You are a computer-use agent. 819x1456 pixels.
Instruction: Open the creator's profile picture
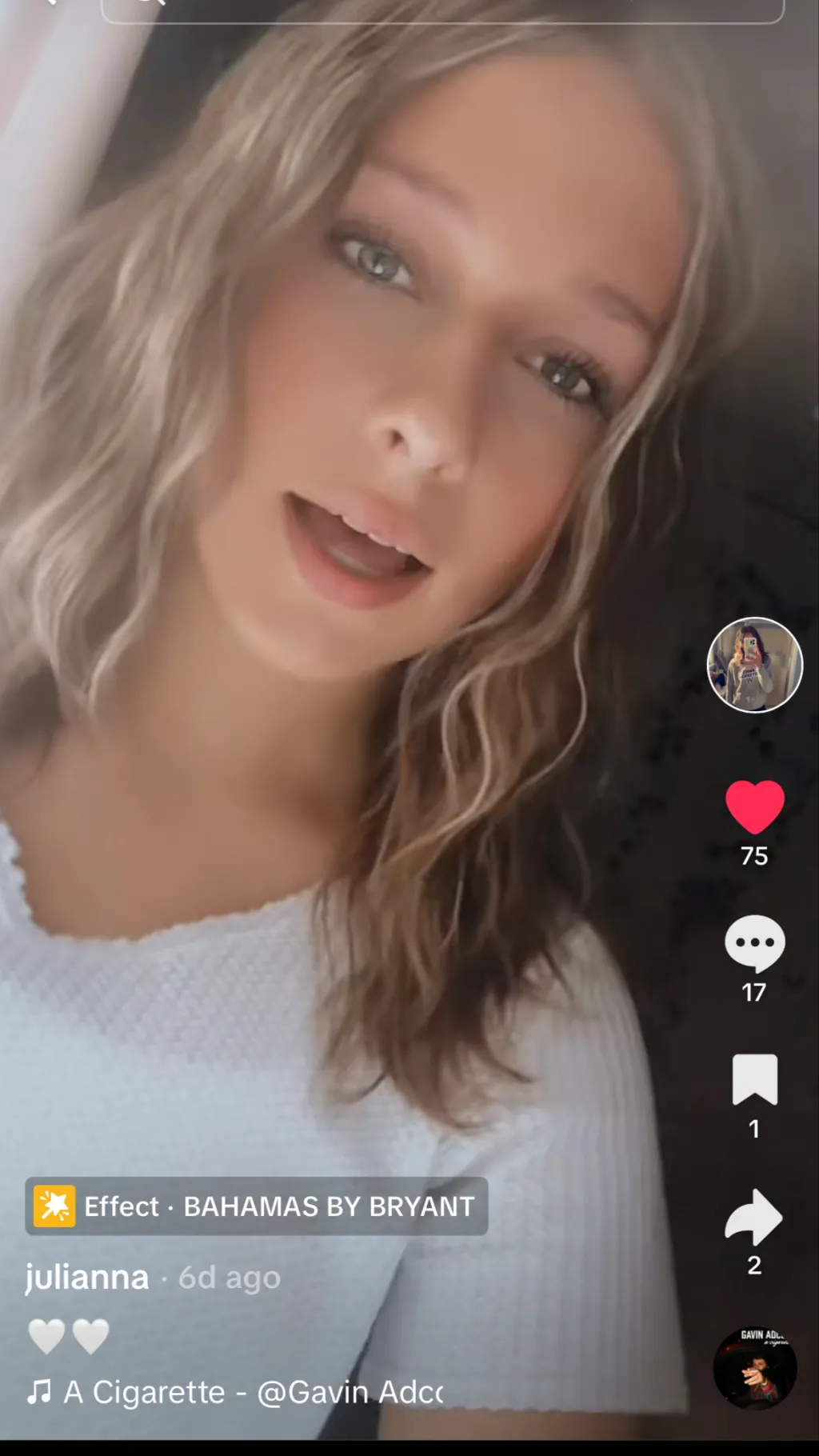coord(754,664)
